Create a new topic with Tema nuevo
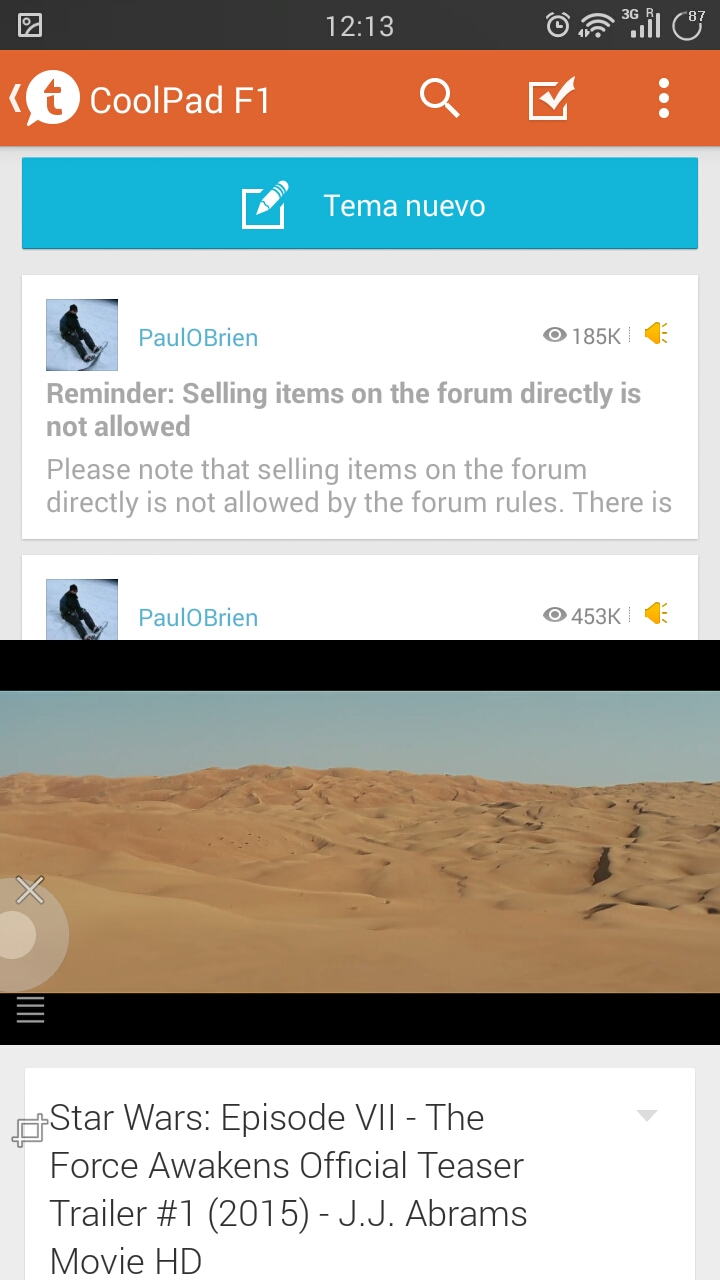Viewport: 720px width, 1280px height. pos(360,206)
